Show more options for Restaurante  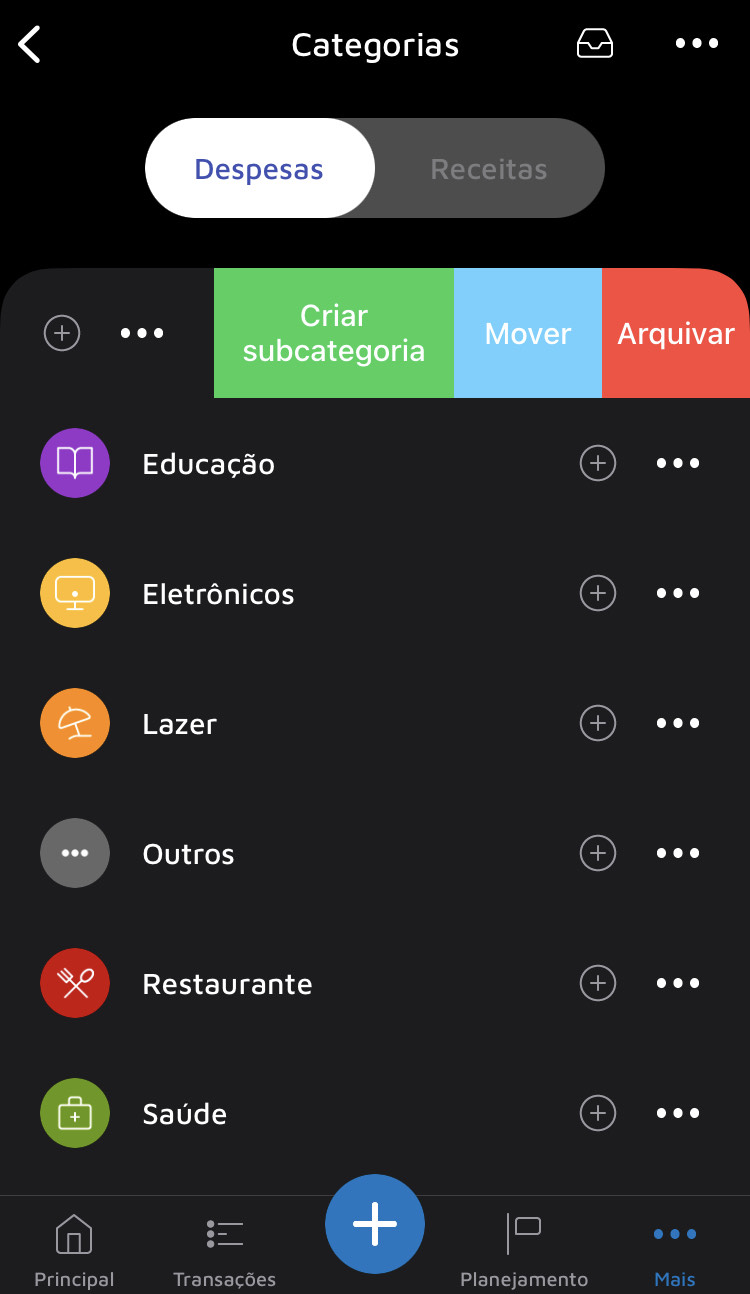tap(678, 983)
